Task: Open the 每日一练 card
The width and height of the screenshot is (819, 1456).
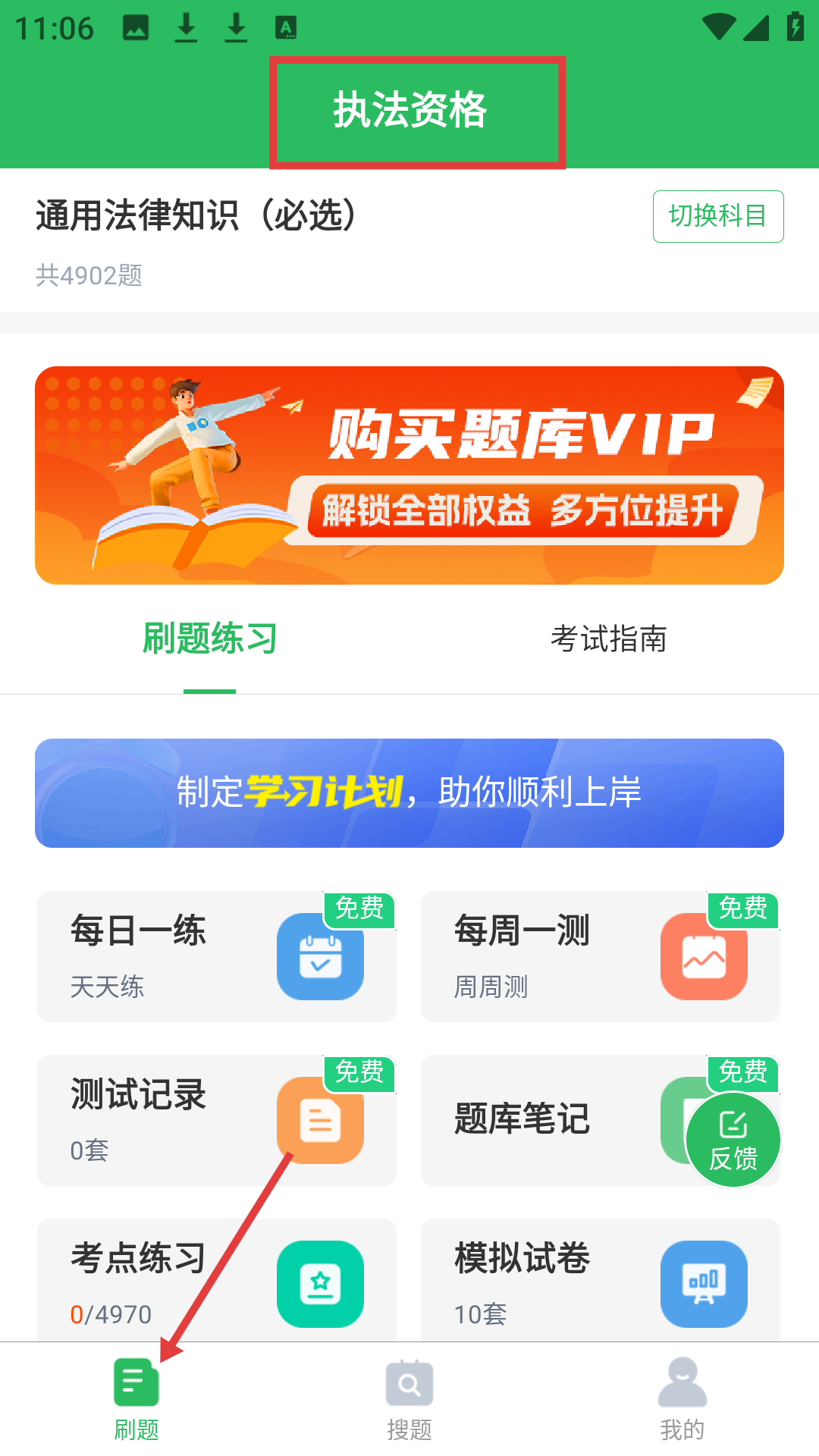Action: coord(216,956)
